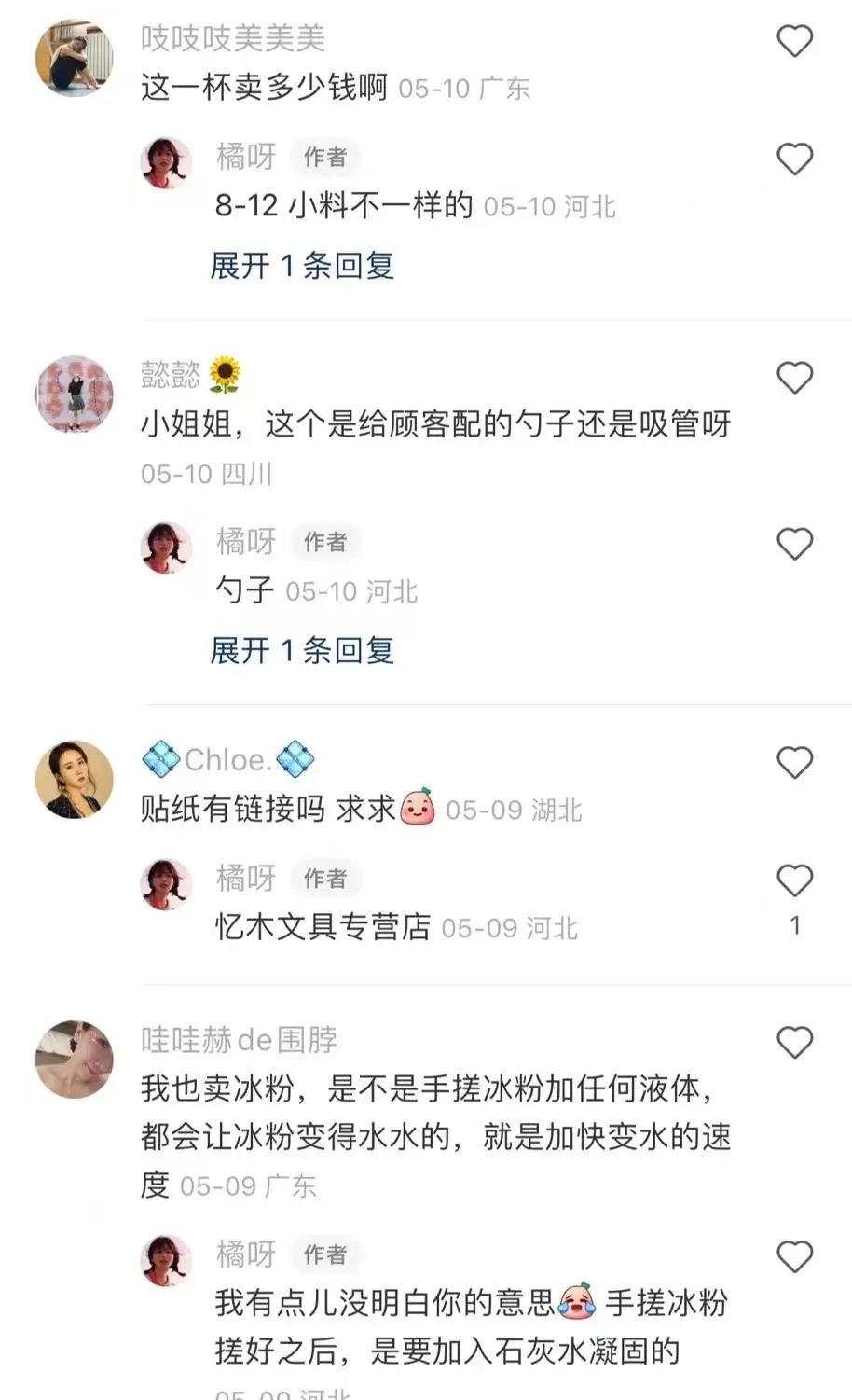Like 橘呀's reply saying 勺子

[794, 544]
